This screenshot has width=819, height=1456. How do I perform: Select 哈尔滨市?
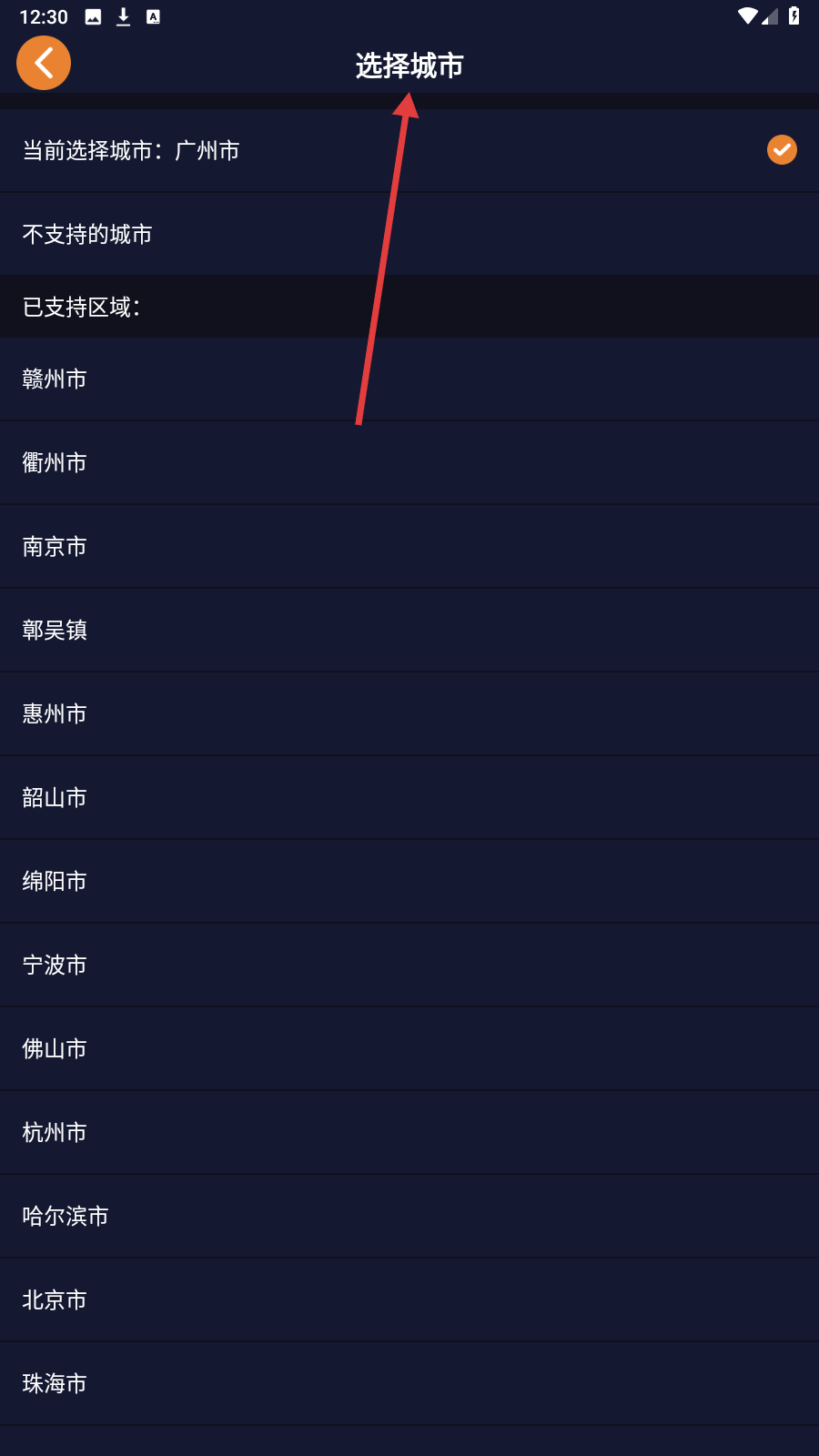click(x=409, y=1216)
